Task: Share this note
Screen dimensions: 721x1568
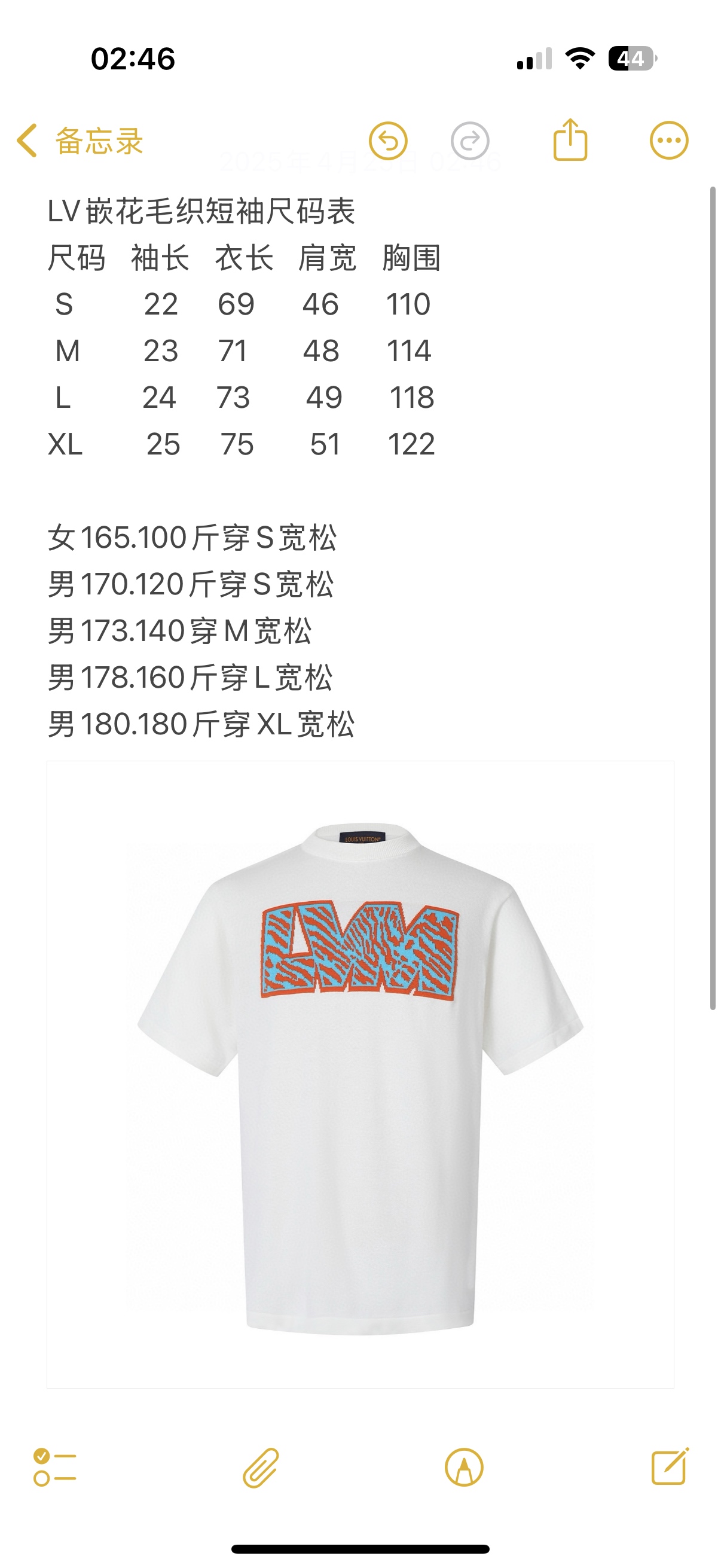Action: point(570,141)
